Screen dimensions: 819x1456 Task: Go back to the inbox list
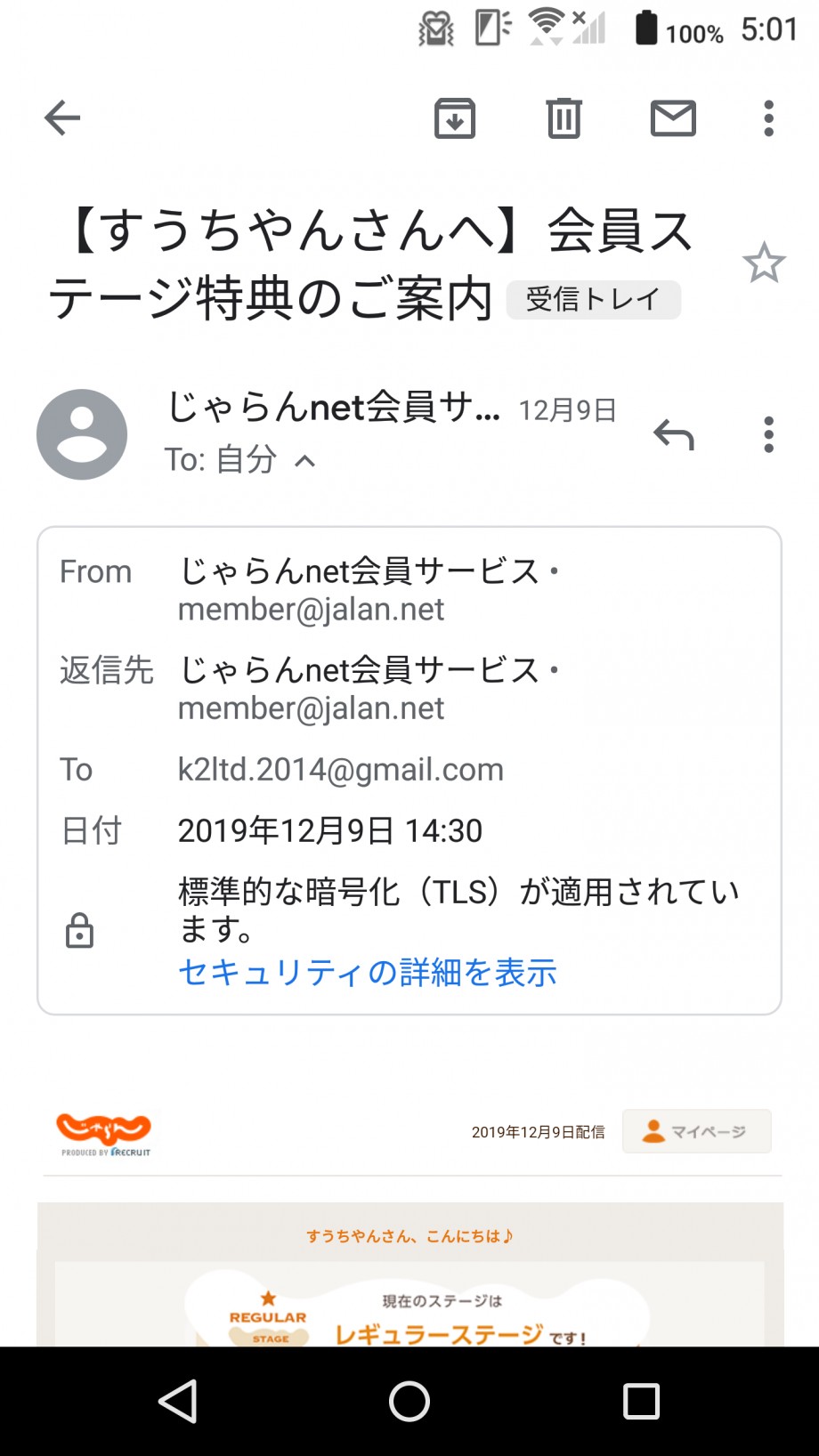(62, 117)
